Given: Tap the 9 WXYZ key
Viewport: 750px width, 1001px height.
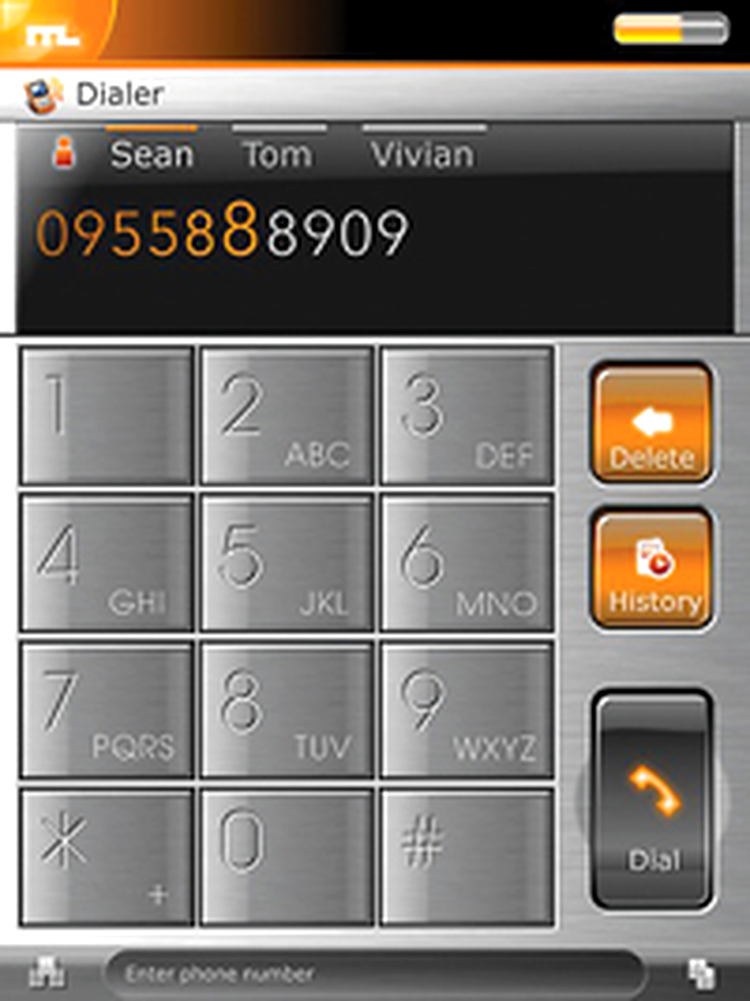Looking at the screenshot, I should [x=467, y=709].
